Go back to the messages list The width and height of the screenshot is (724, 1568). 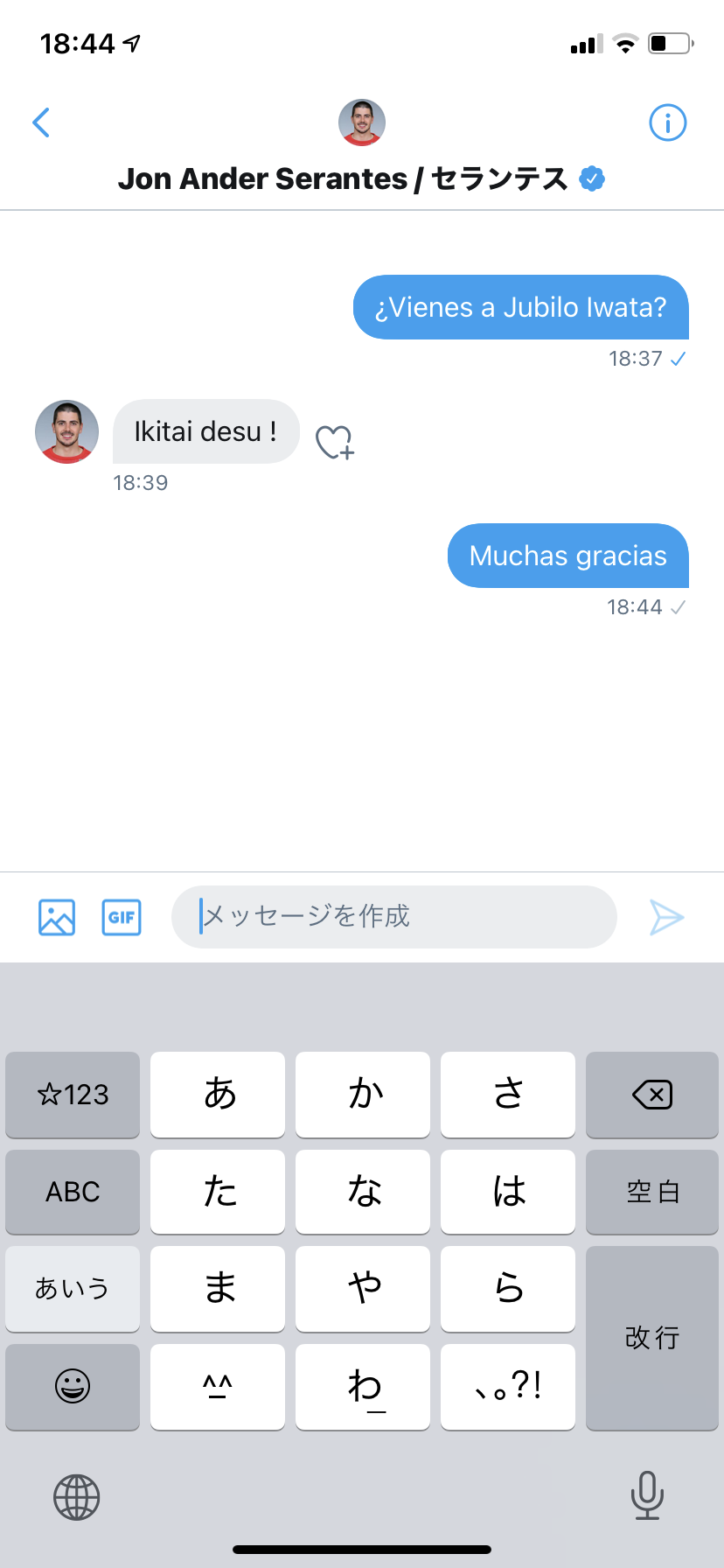coord(41,122)
